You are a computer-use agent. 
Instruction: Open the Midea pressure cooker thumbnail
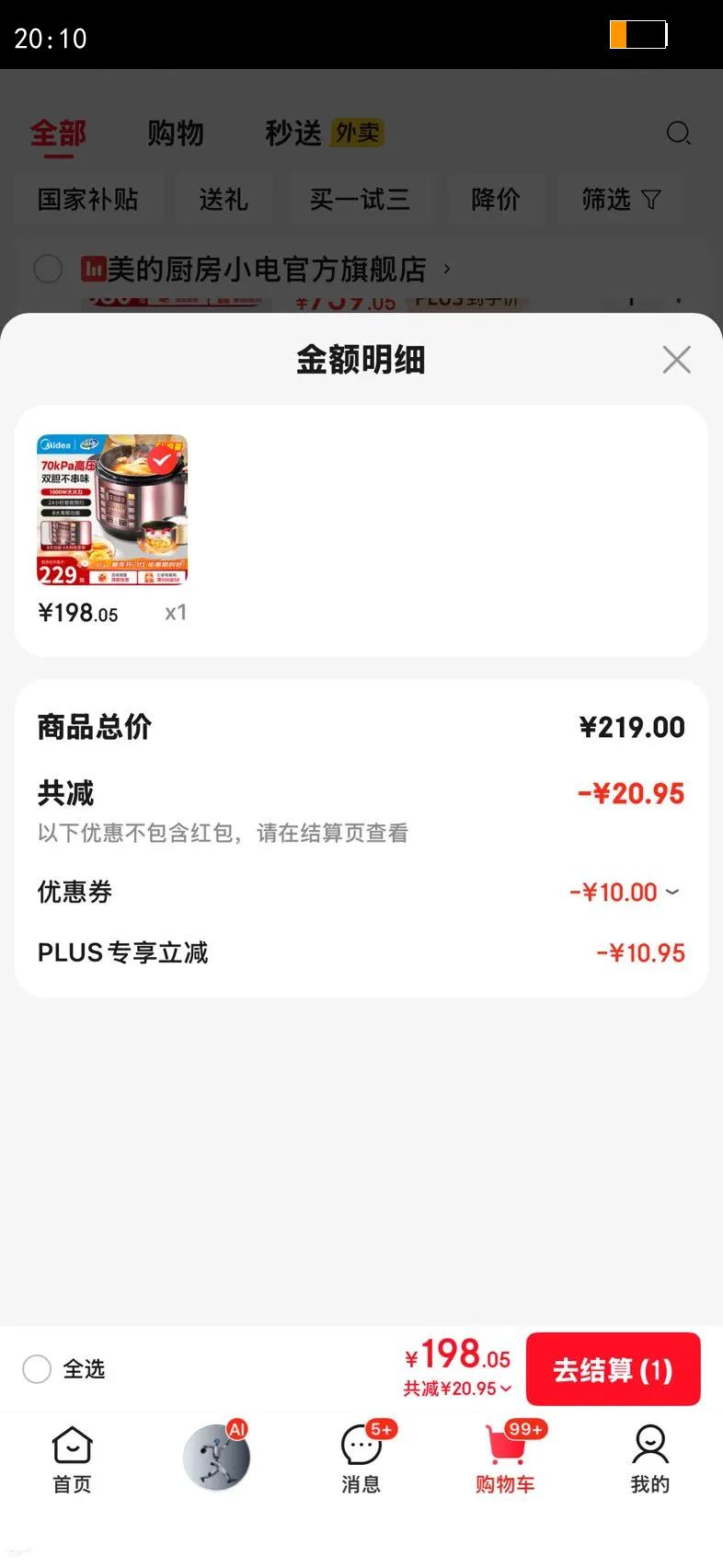[x=112, y=511]
